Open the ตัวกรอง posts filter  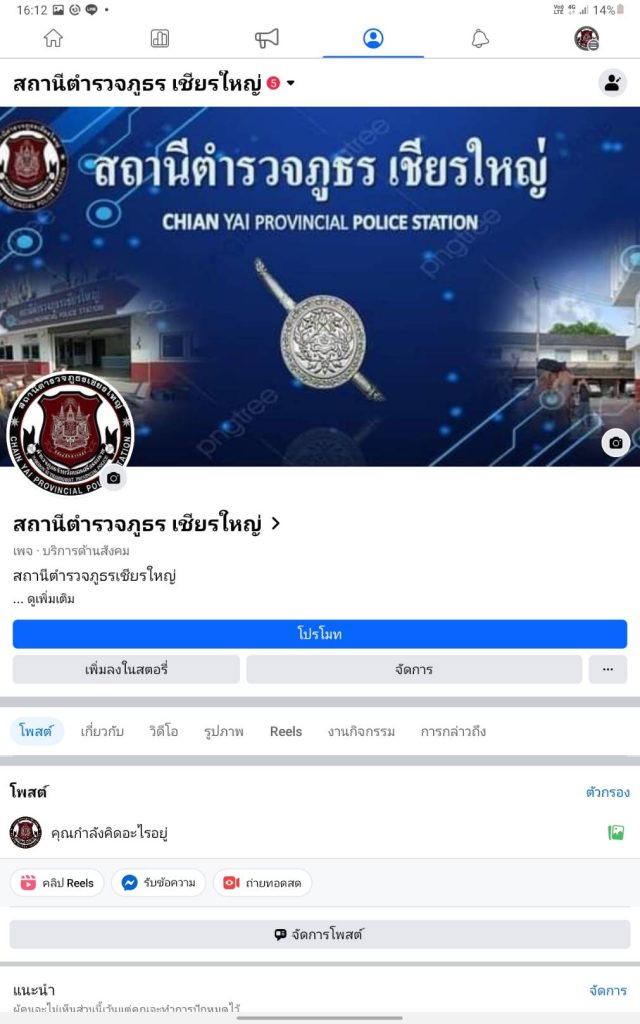(x=607, y=792)
